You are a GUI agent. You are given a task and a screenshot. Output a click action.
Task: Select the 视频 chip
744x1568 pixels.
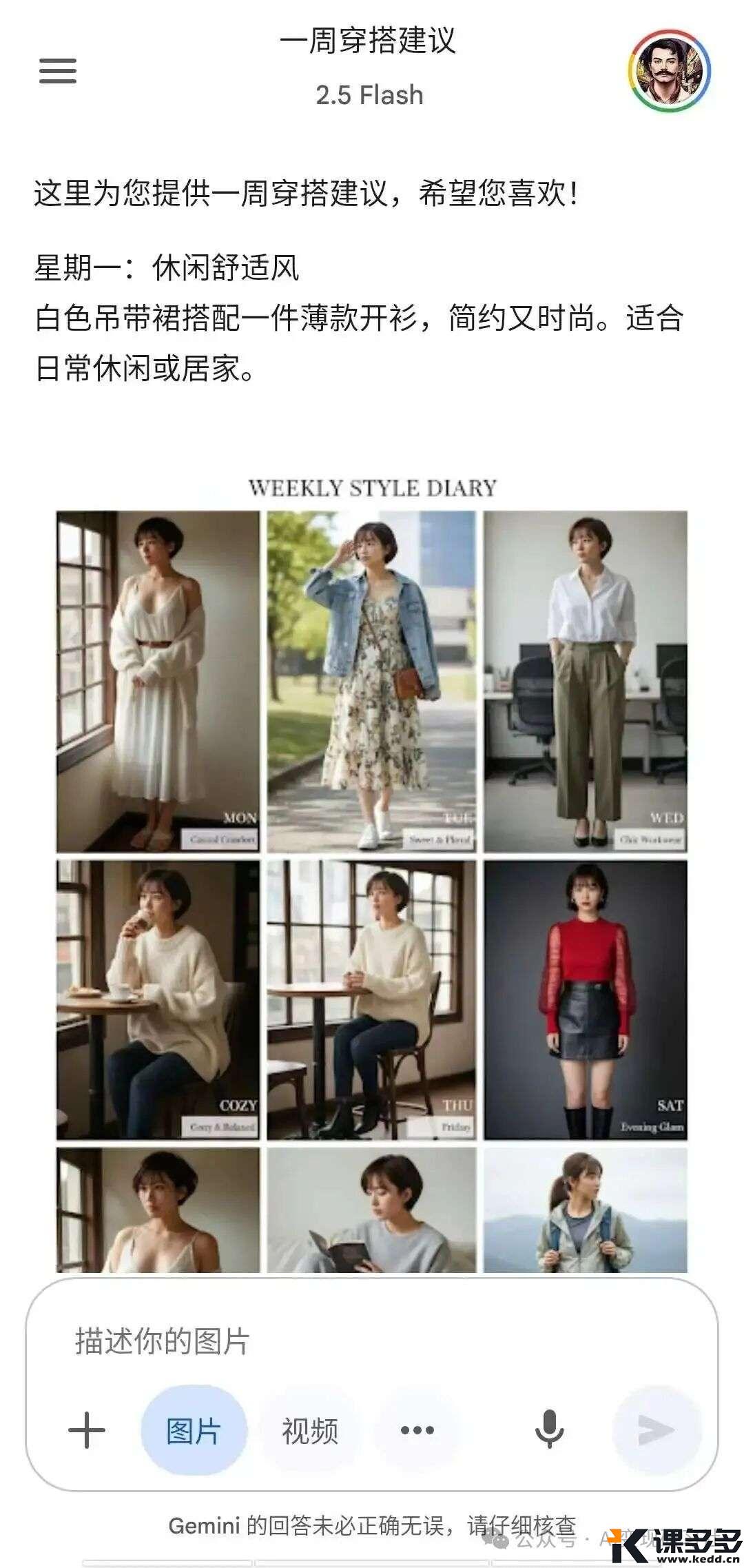tap(310, 1431)
